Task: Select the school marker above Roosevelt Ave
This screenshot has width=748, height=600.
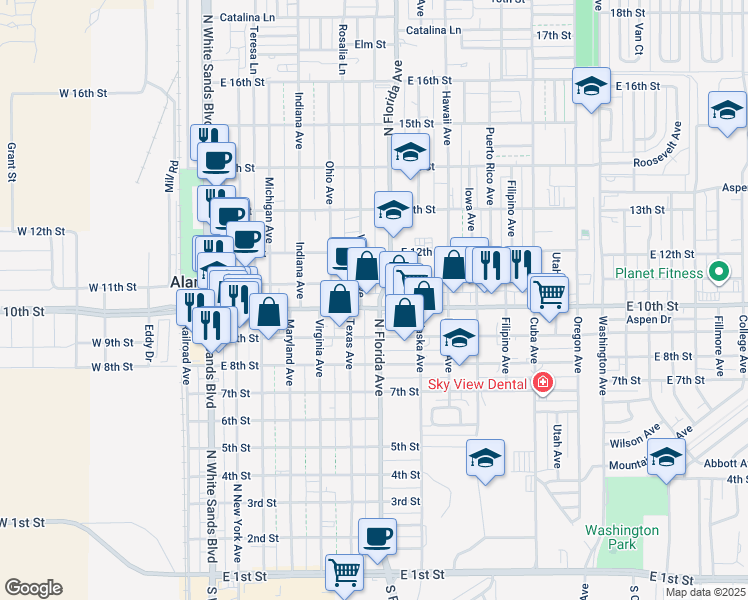Action: (727, 114)
